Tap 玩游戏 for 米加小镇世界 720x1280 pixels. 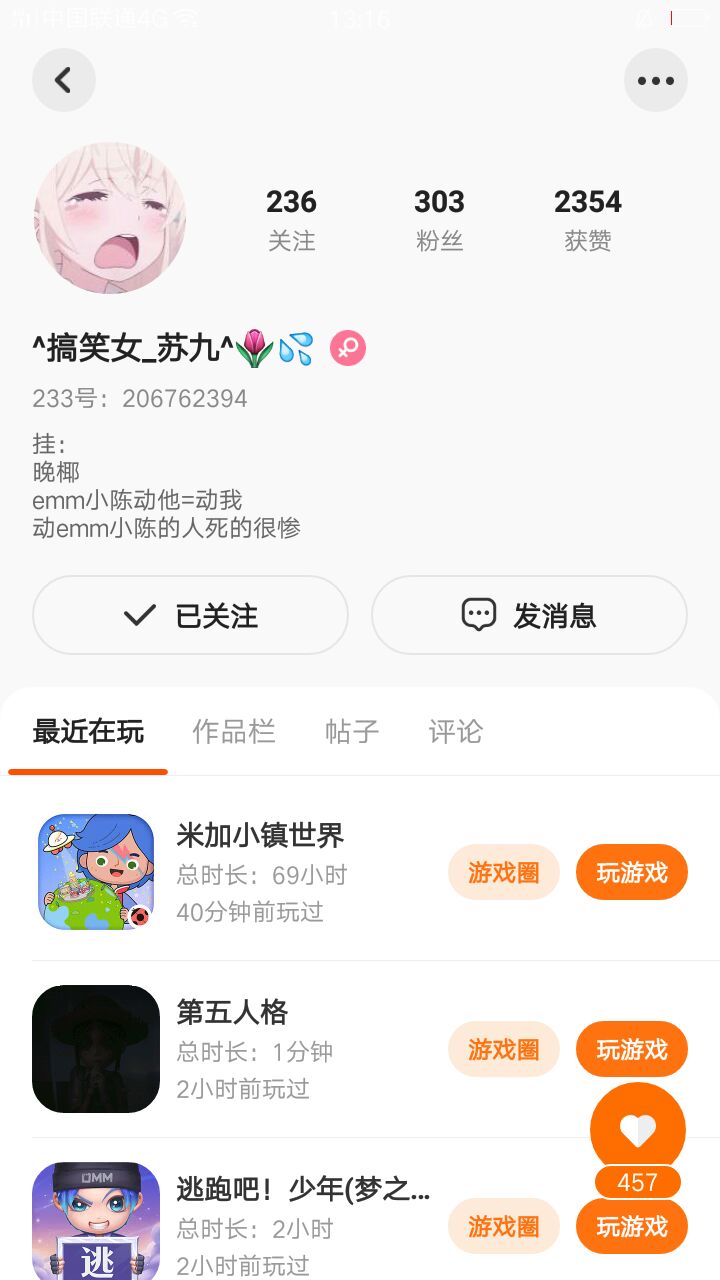[632, 872]
